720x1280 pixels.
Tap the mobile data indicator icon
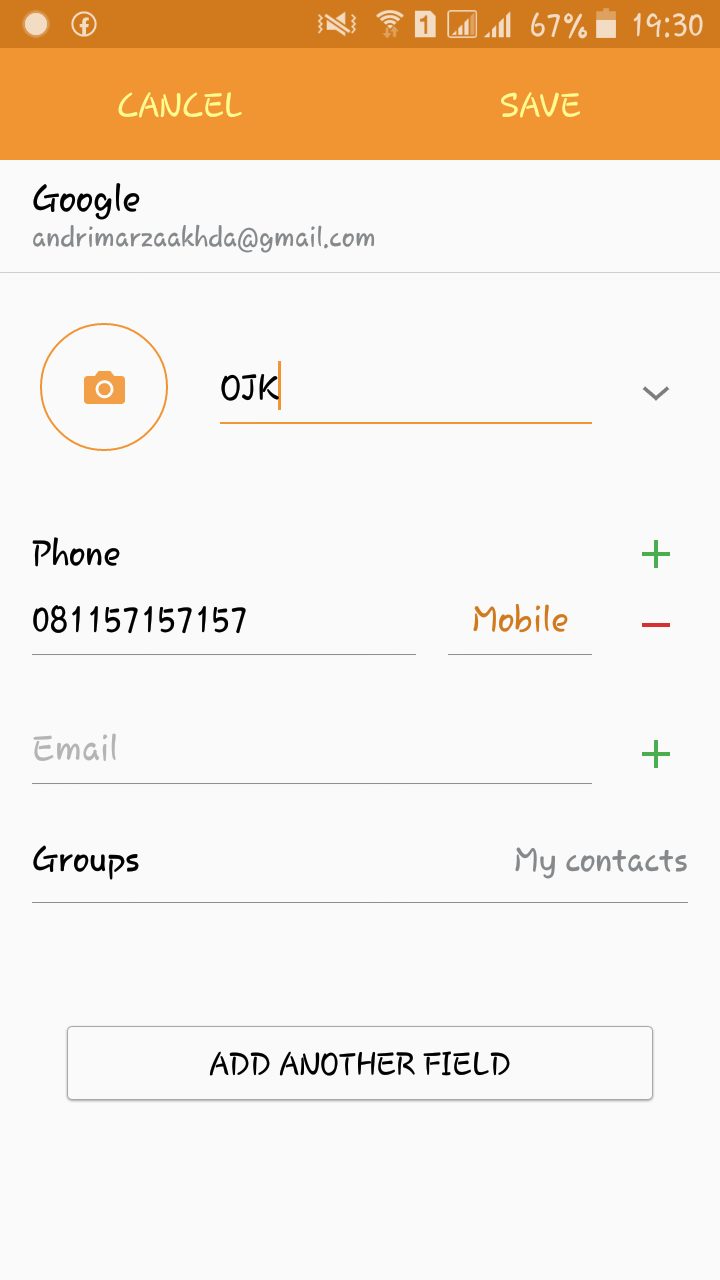pos(462,24)
